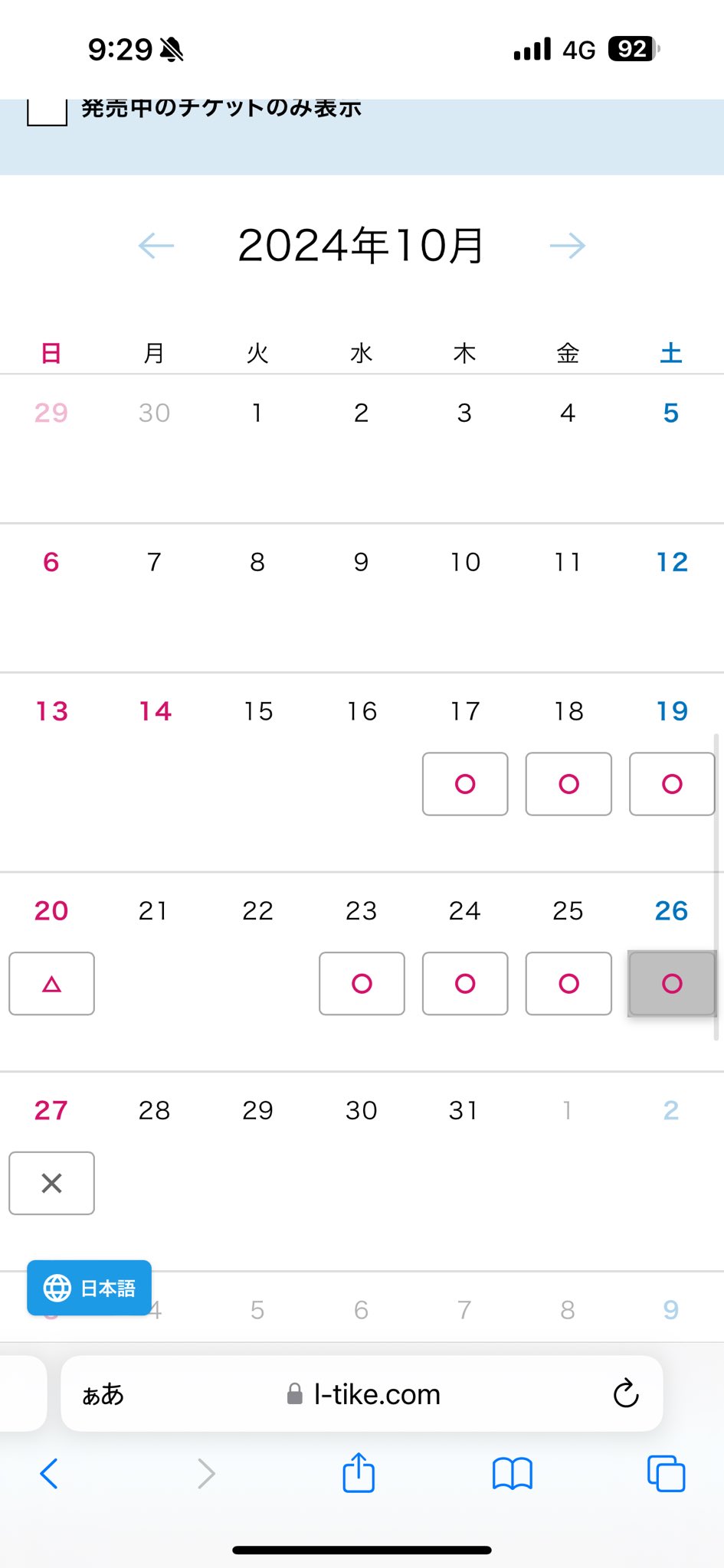Choose the circle button for October 19
Screen dimensions: 724x1568
[x=672, y=784]
